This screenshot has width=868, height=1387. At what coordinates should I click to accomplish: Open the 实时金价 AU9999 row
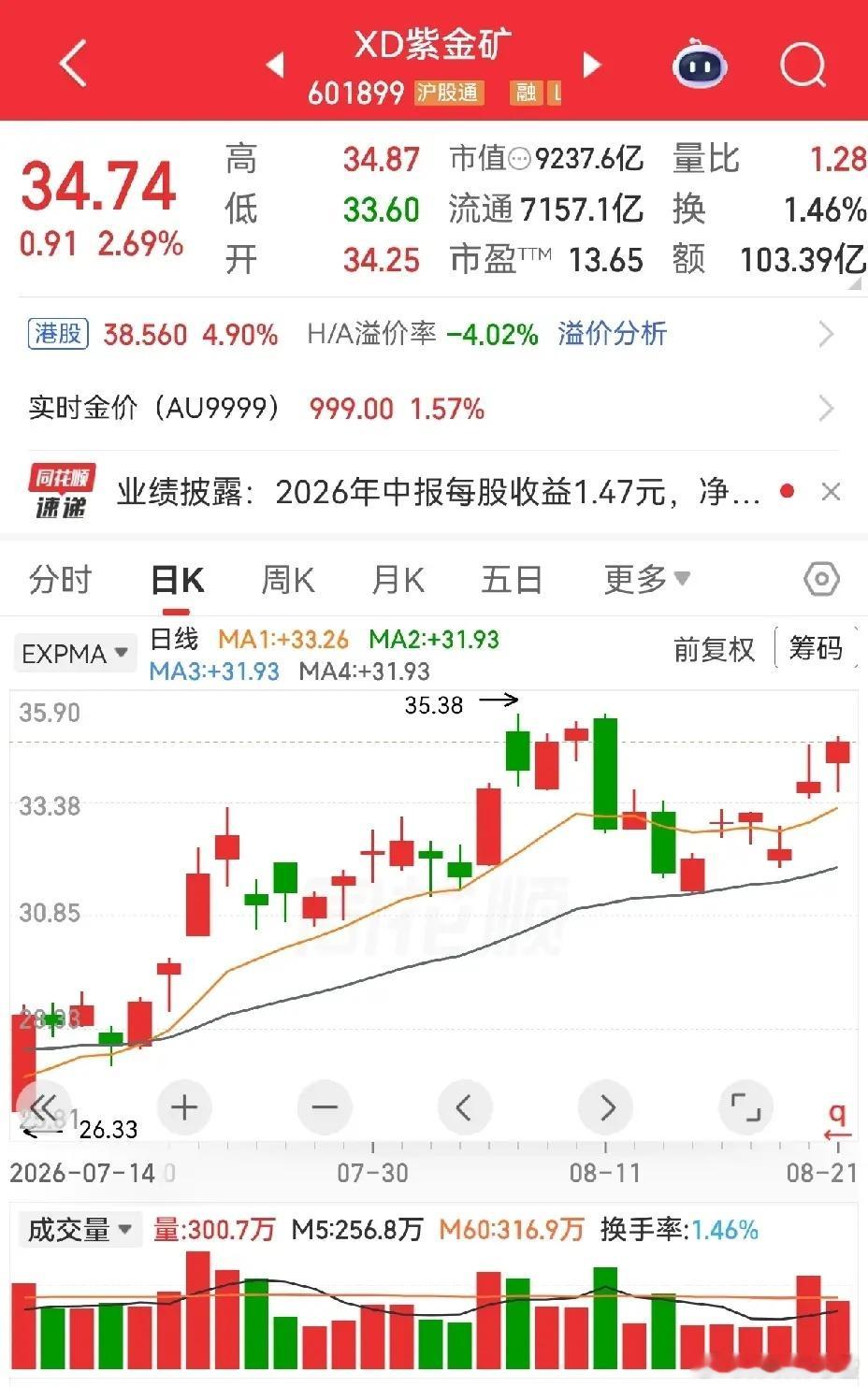(x=434, y=409)
